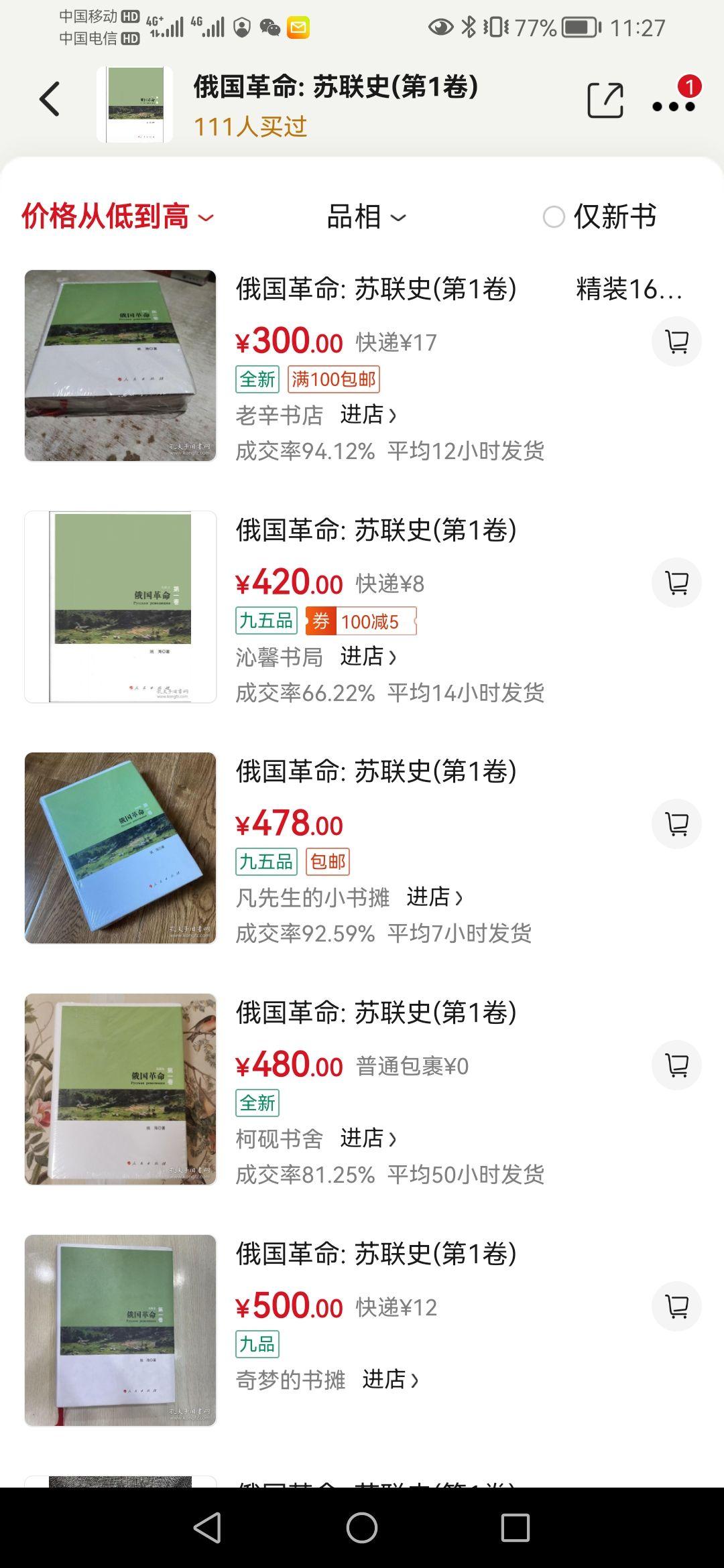
Task: Add the ¥420 沁馨书局 listing to cart
Action: (676, 583)
